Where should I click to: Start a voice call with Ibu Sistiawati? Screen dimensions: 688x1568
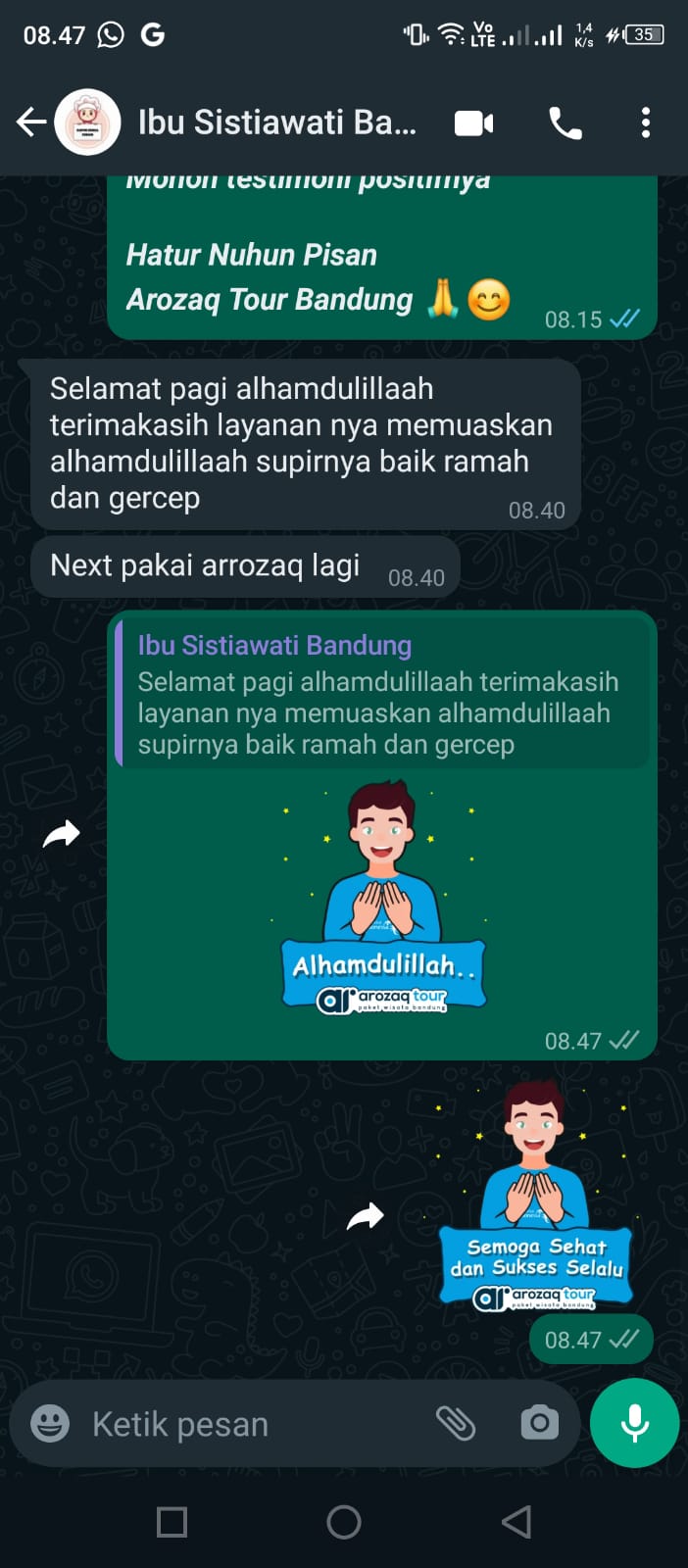(565, 123)
